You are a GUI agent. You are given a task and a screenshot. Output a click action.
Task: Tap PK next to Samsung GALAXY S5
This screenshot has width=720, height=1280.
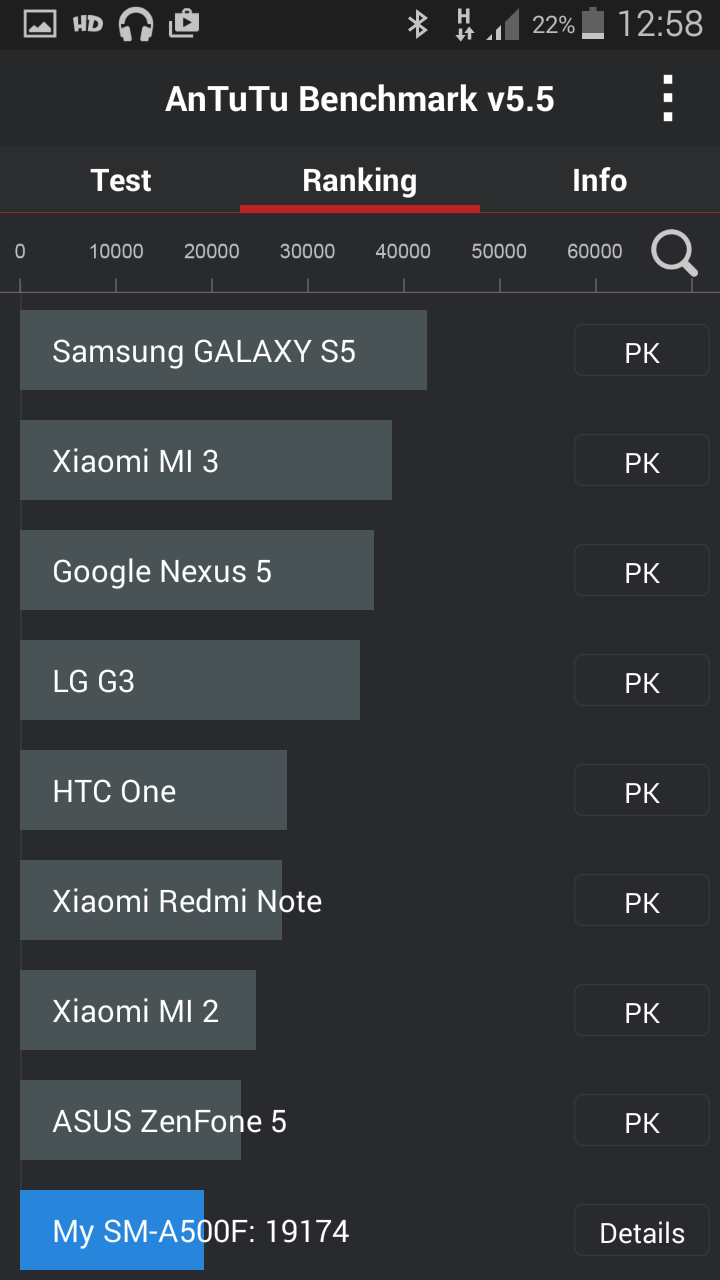click(642, 351)
